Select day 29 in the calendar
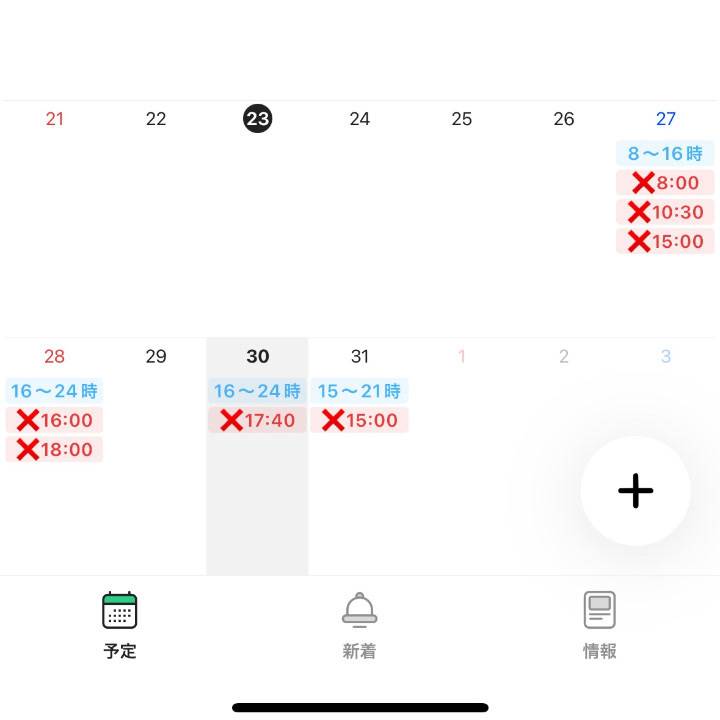Viewport: 720px width, 720px height. tap(156, 356)
